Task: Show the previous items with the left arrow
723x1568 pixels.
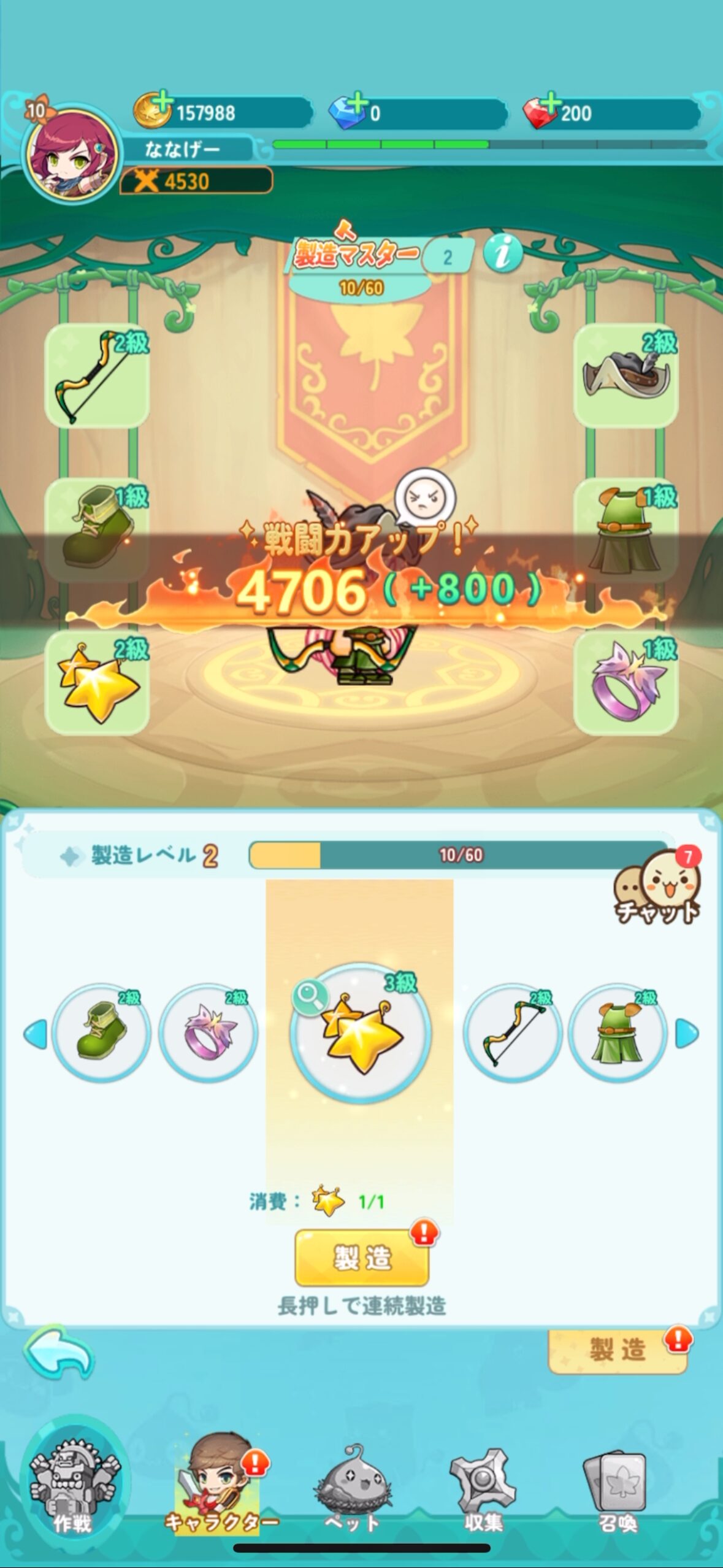Action: click(x=36, y=1034)
